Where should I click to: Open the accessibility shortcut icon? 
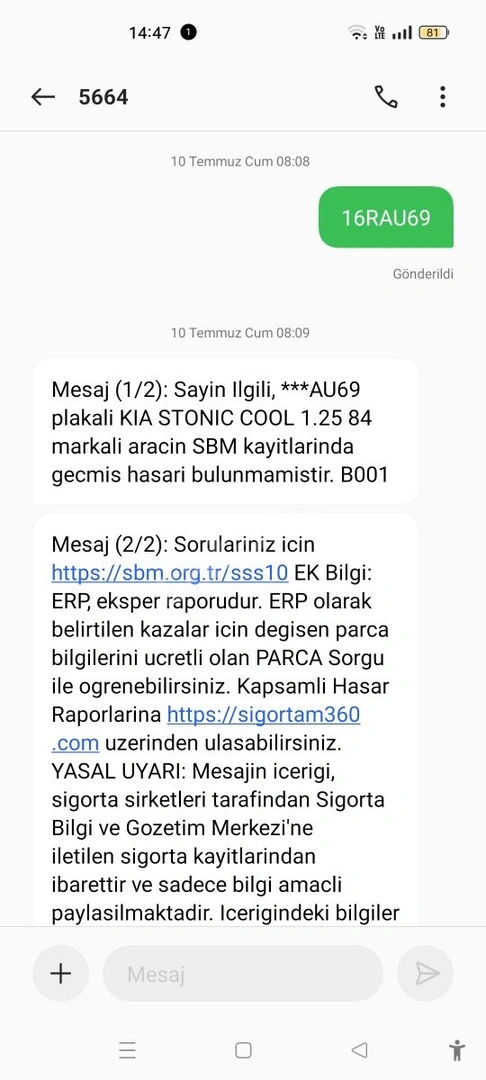(456, 1050)
